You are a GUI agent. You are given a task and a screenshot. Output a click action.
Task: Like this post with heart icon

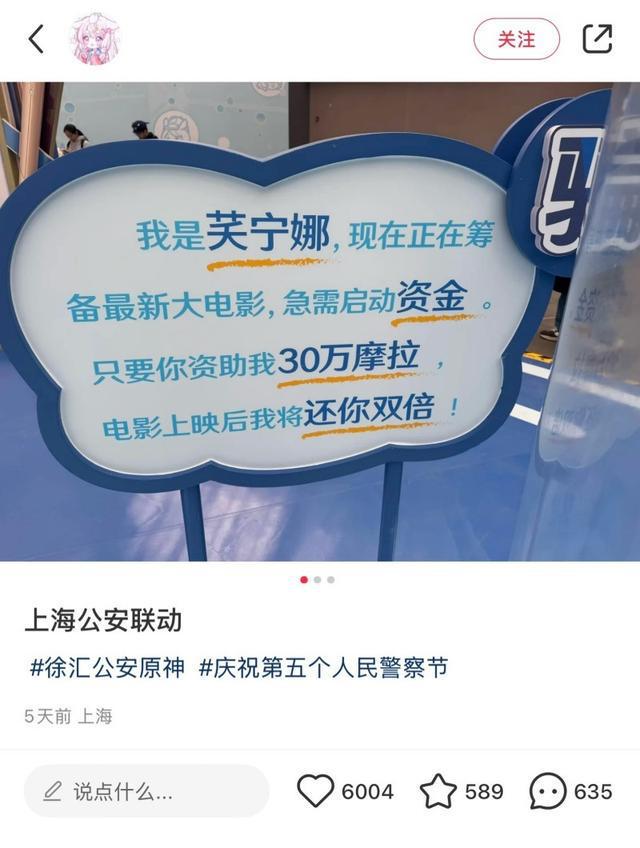click(316, 791)
